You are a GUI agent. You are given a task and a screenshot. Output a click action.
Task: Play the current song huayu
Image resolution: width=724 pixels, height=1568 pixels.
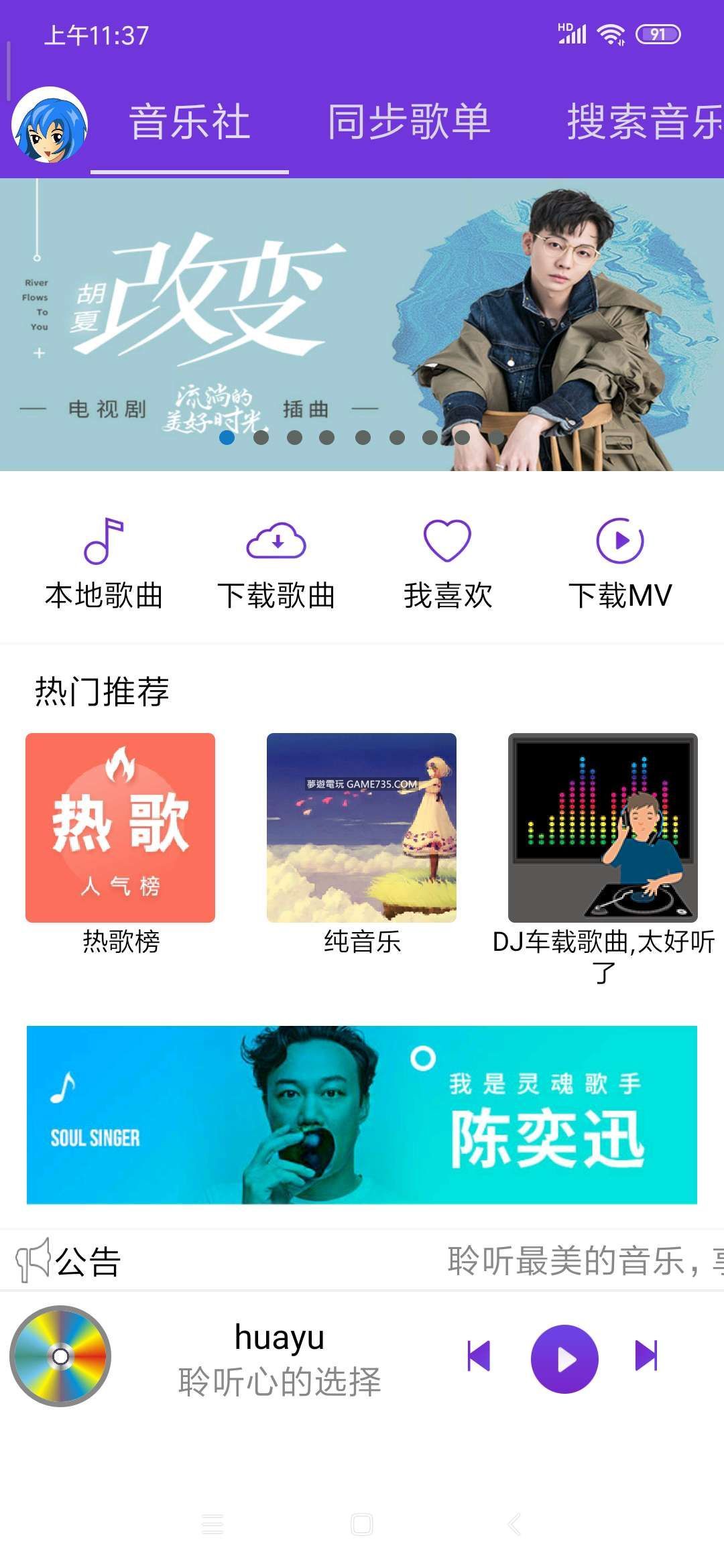pyautogui.click(x=564, y=1359)
